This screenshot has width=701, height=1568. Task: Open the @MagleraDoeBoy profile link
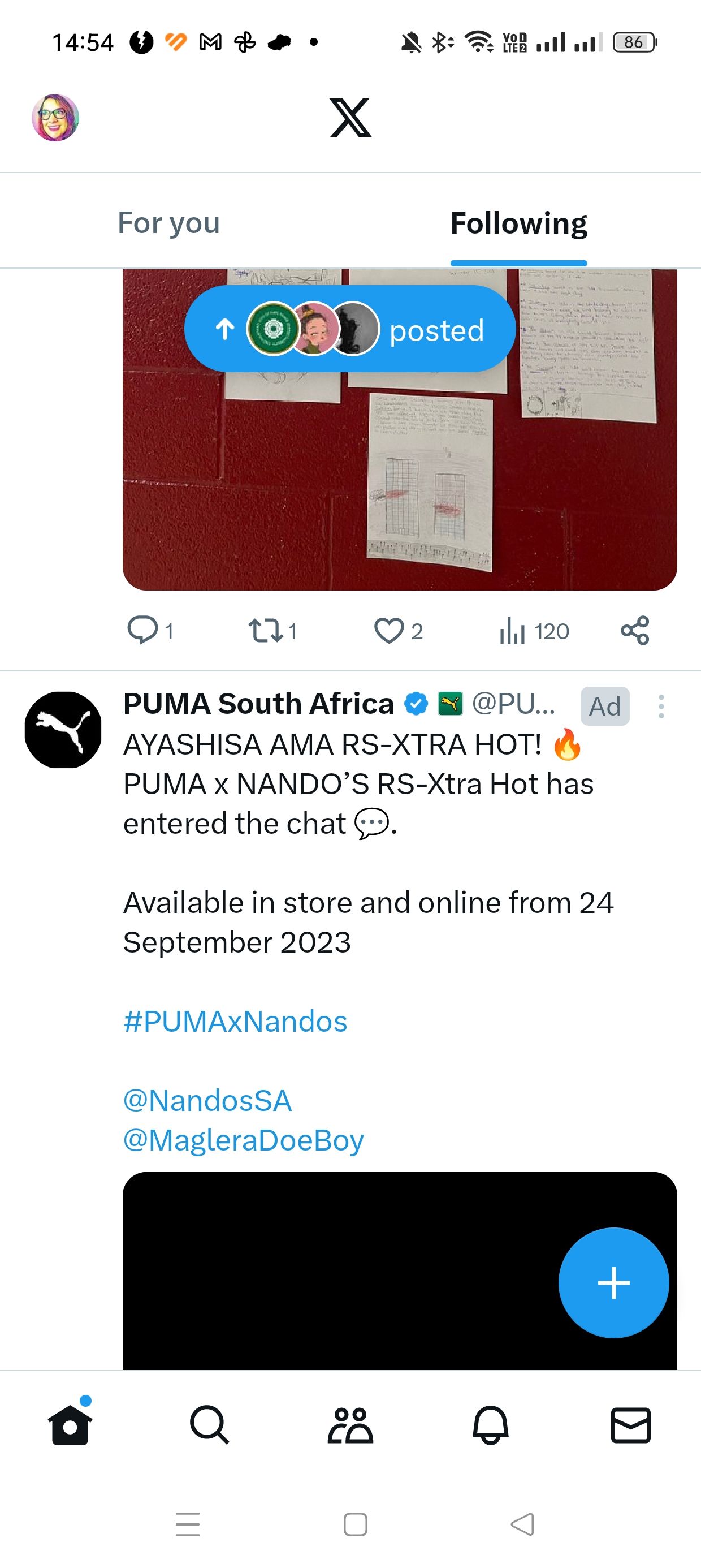(x=244, y=1140)
